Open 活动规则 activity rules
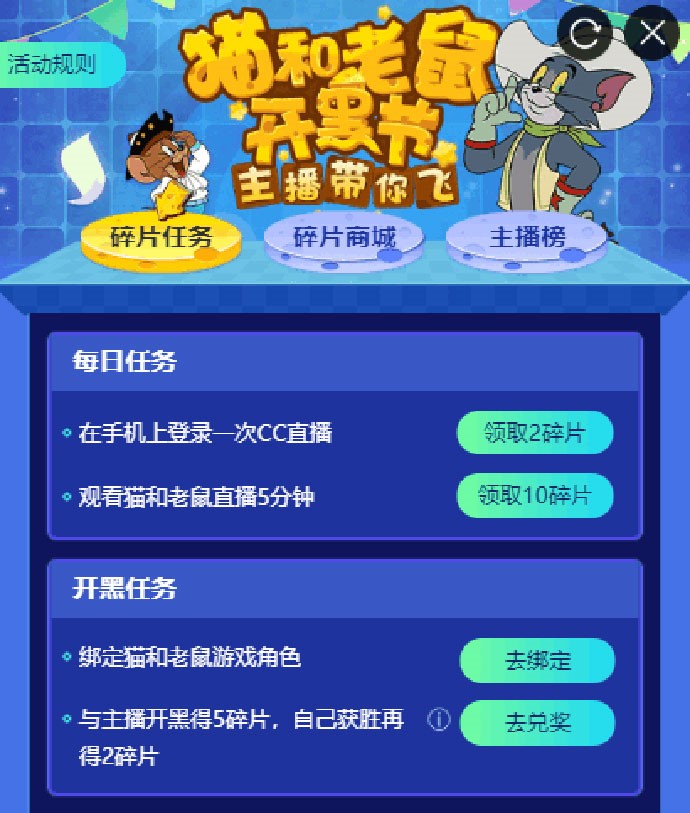 (x=55, y=65)
